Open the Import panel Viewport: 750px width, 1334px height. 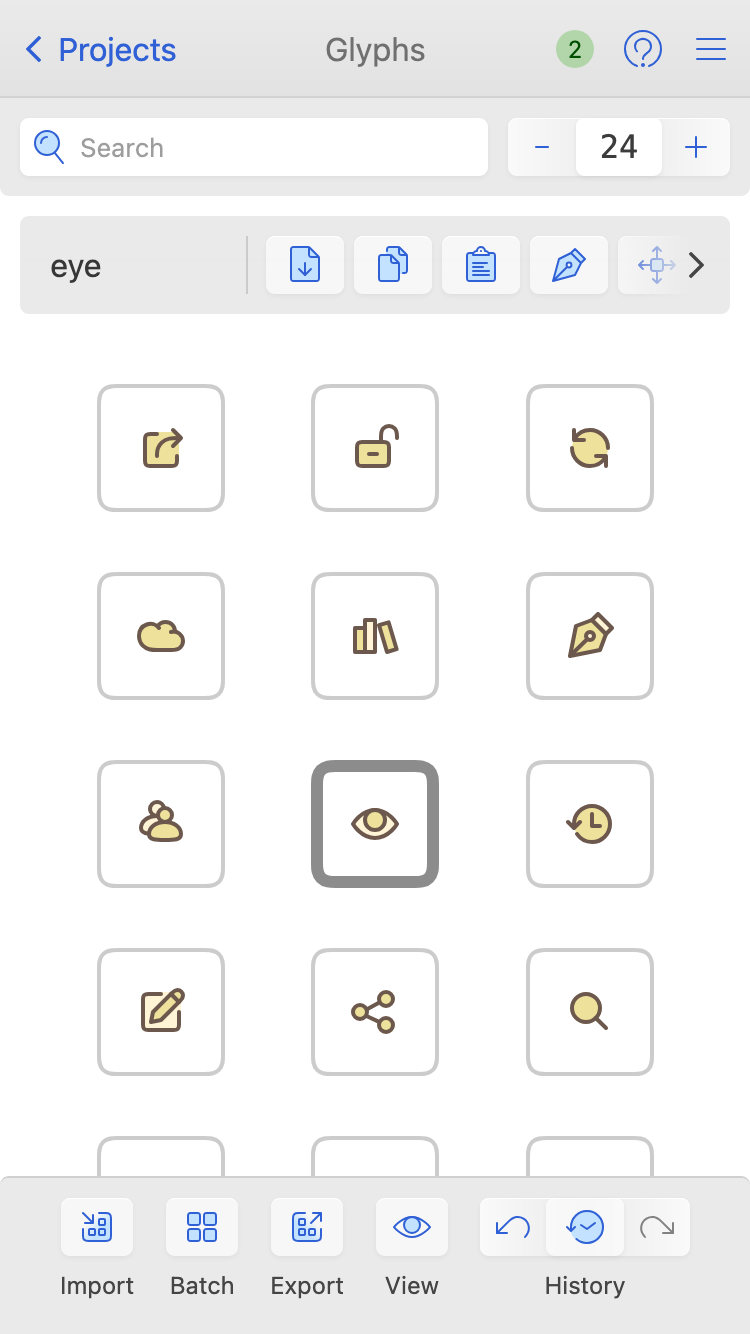point(96,1227)
